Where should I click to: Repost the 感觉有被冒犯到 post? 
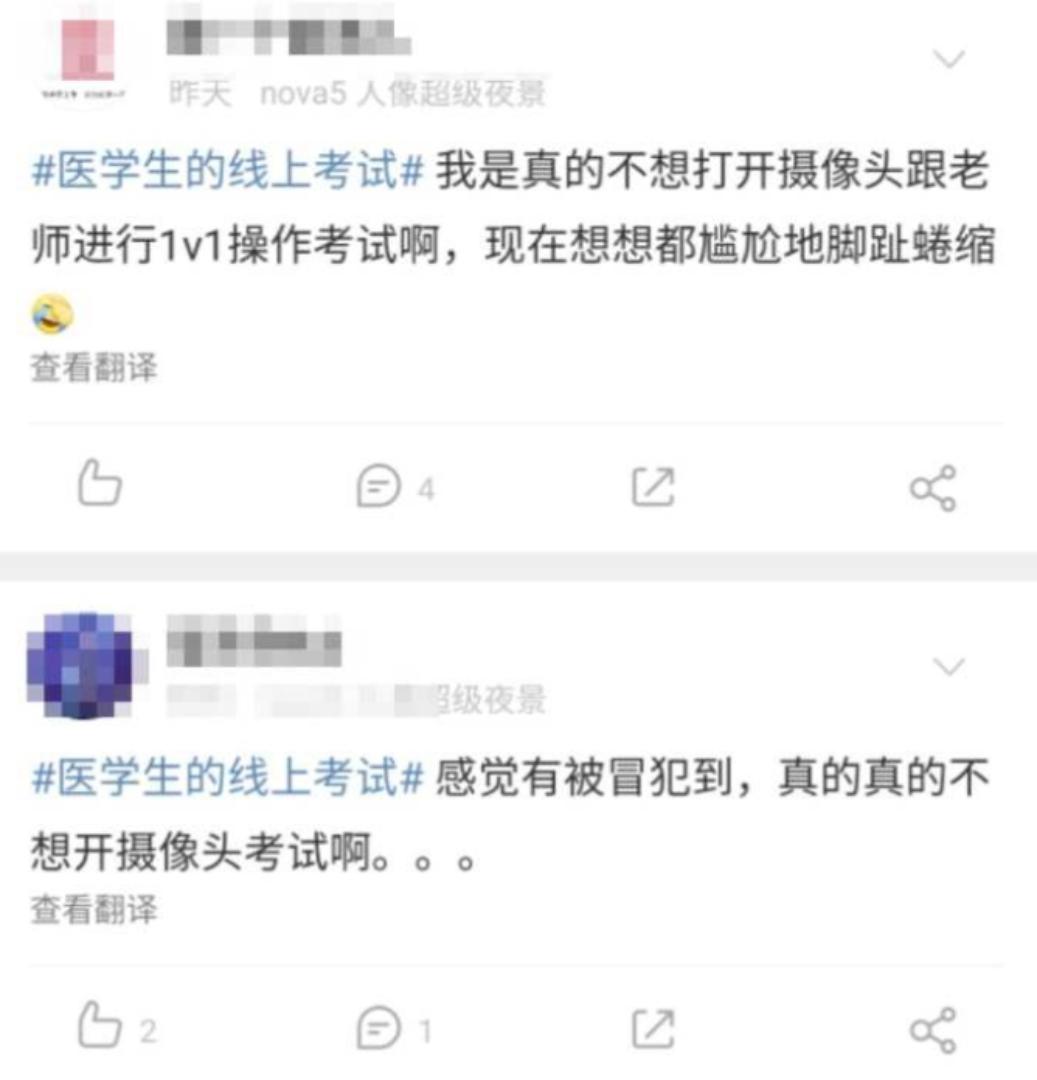point(653,1029)
